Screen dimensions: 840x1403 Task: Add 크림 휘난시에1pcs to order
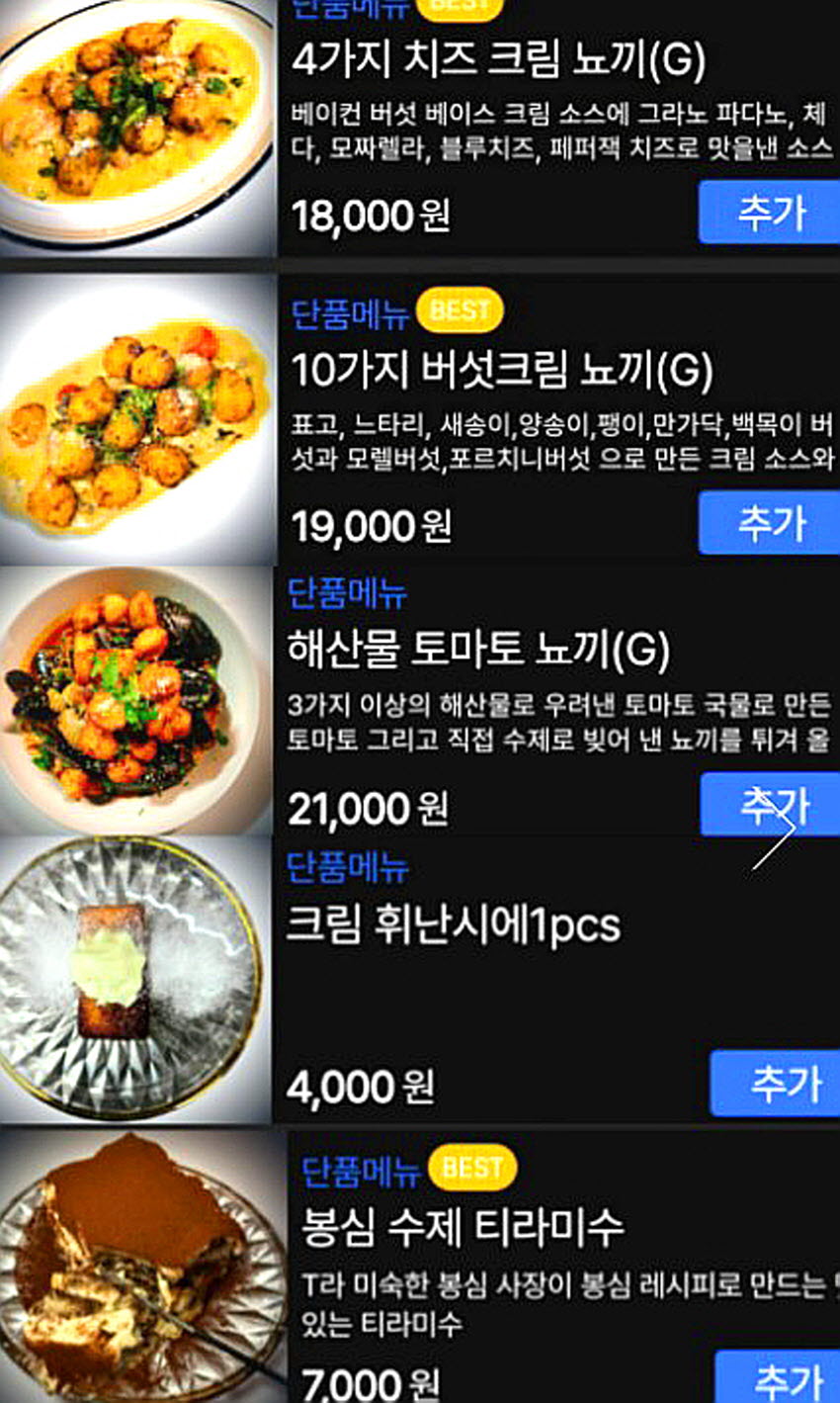point(775,1084)
